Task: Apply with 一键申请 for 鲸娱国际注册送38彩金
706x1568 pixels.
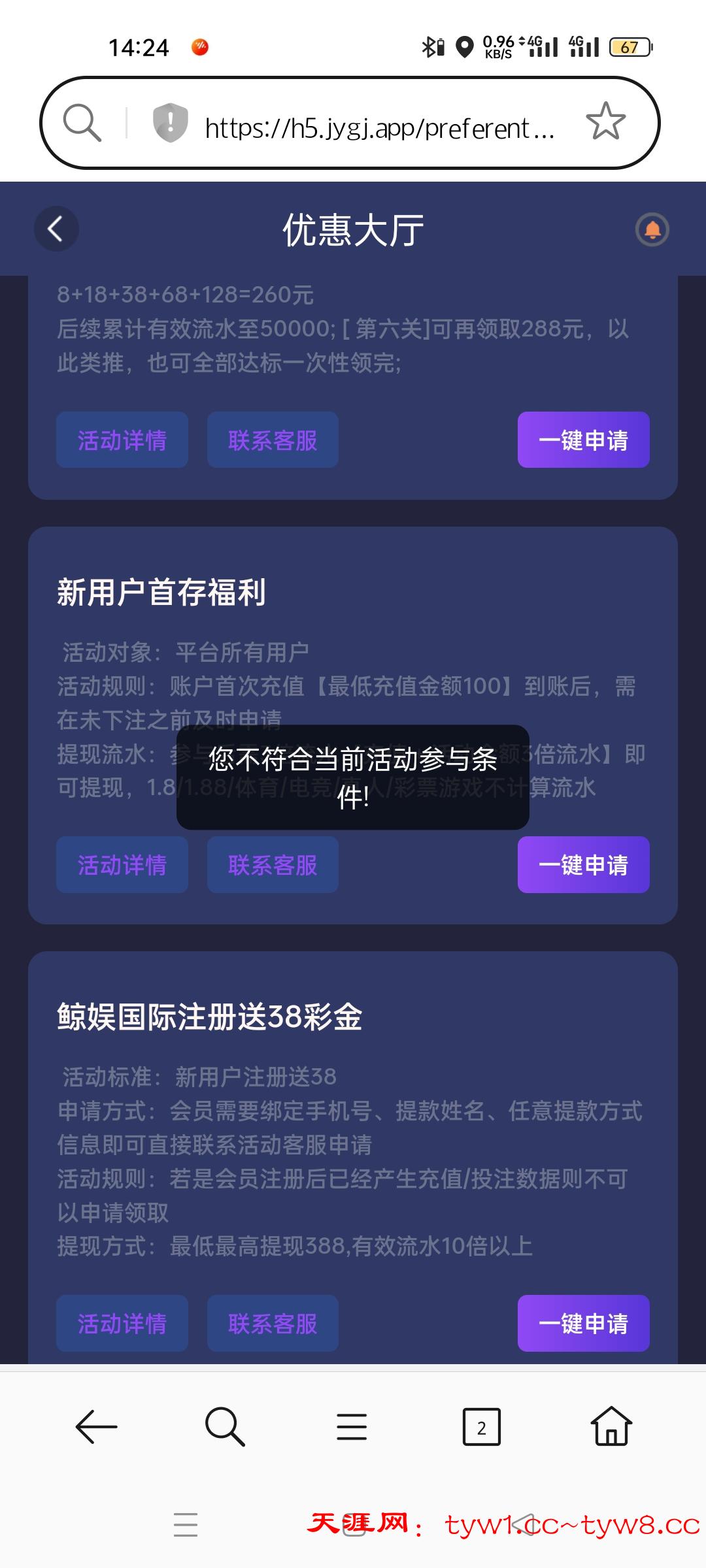Action: [x=583, y=1323]
